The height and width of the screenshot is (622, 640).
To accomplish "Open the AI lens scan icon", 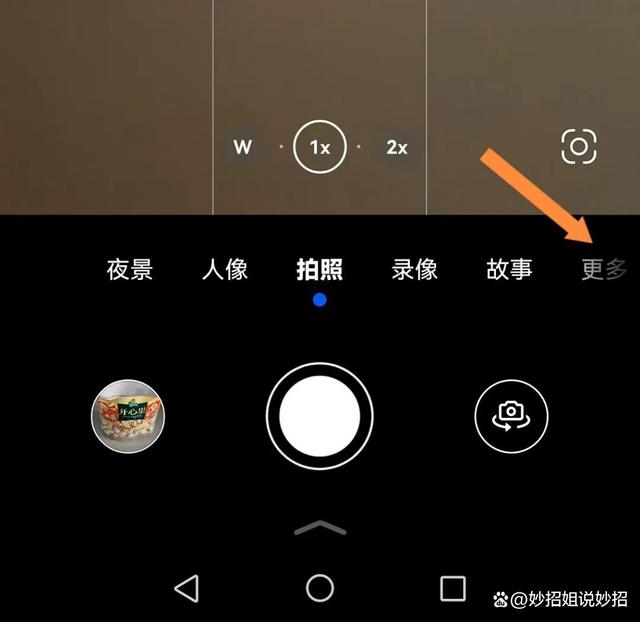I will point(579,148).
